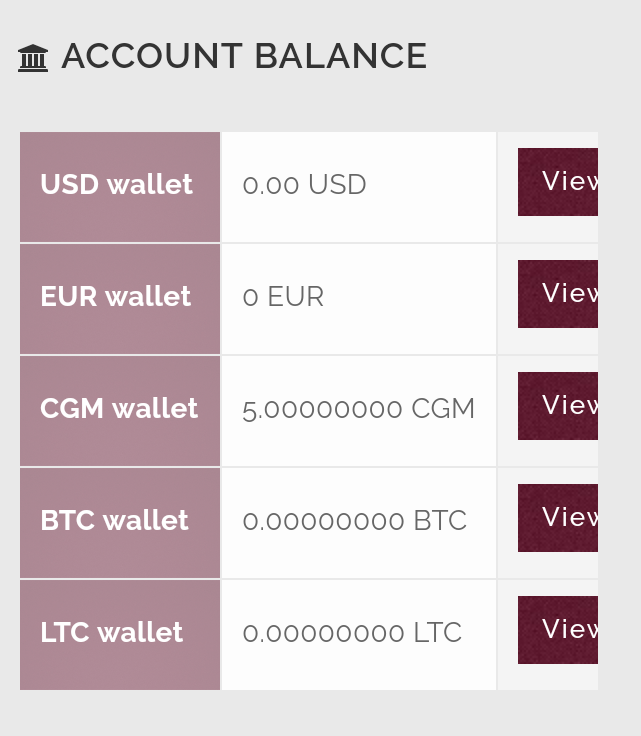641x736 pixels.
Task: Select View next to CGM wallet
Action: coord(558,406)
